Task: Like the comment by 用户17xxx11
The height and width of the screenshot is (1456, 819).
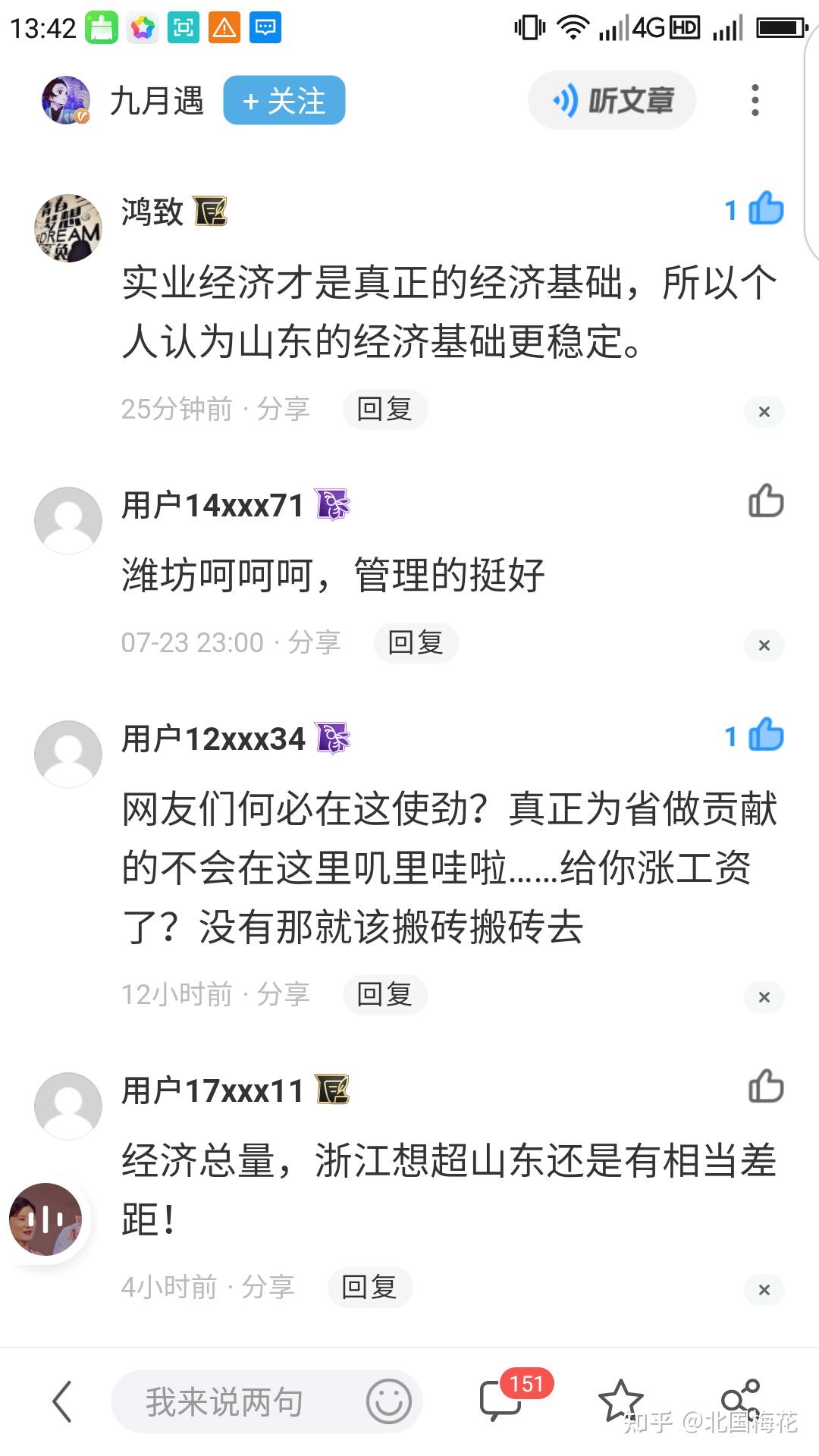Action: [x=765, y=1086]
